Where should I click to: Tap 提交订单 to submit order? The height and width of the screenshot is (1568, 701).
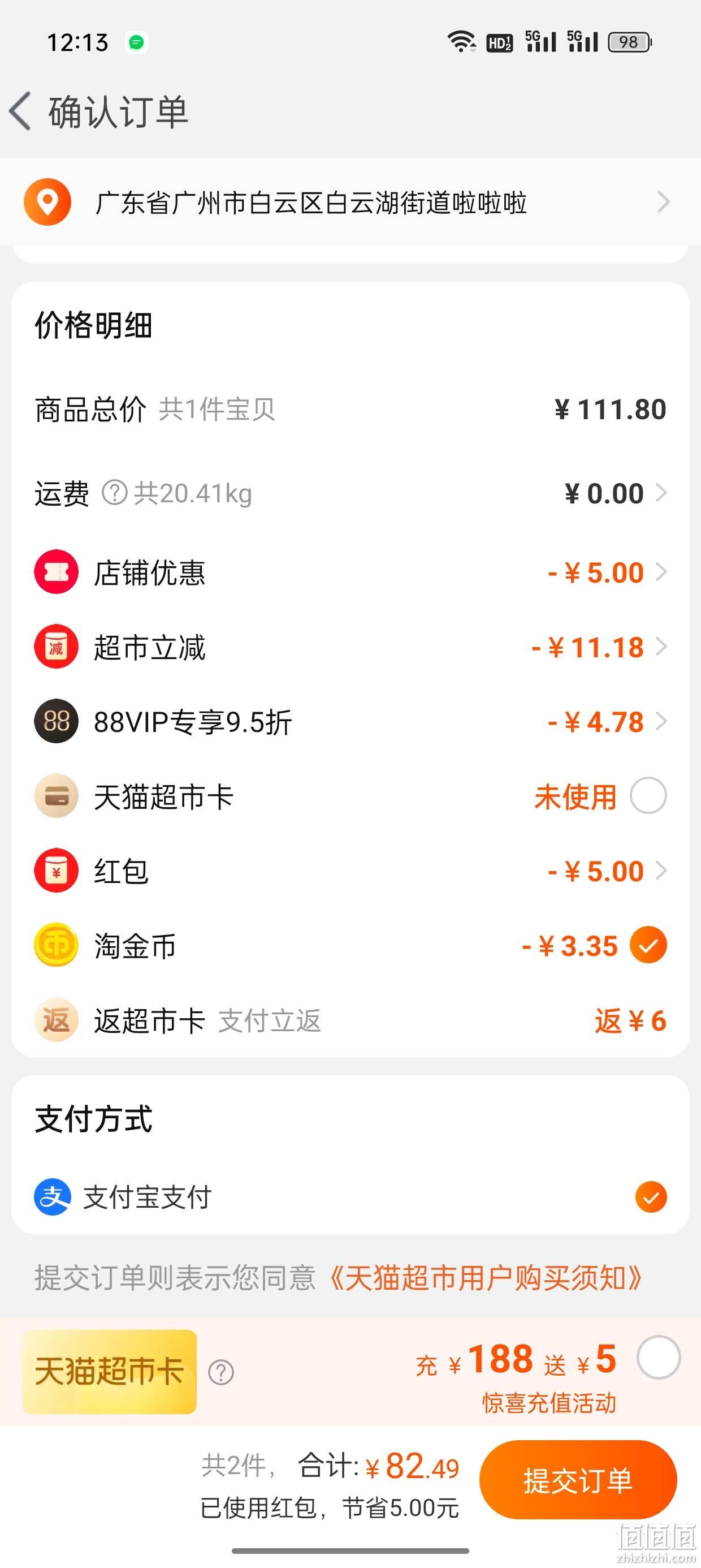click(578, 1480)
